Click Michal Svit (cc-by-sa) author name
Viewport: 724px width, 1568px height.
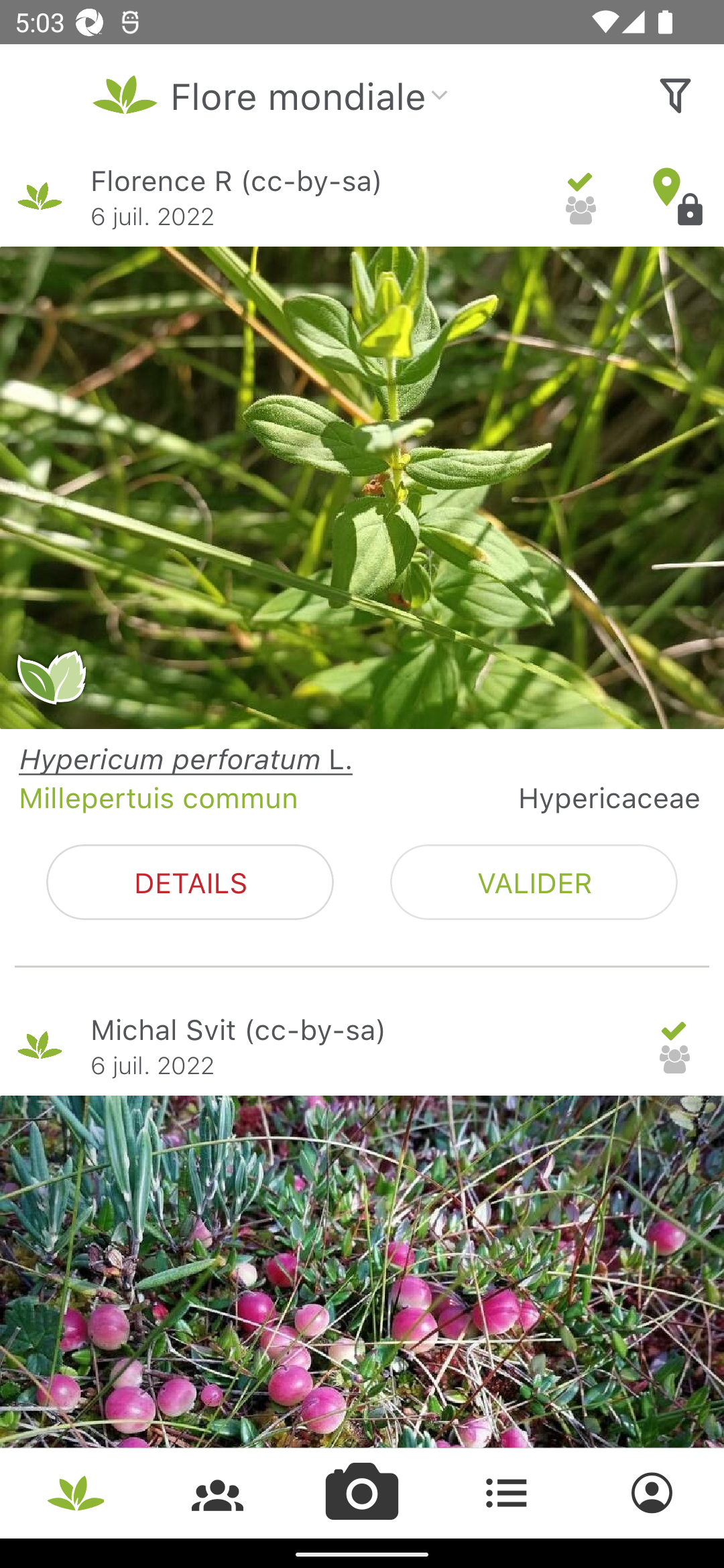238,1030
